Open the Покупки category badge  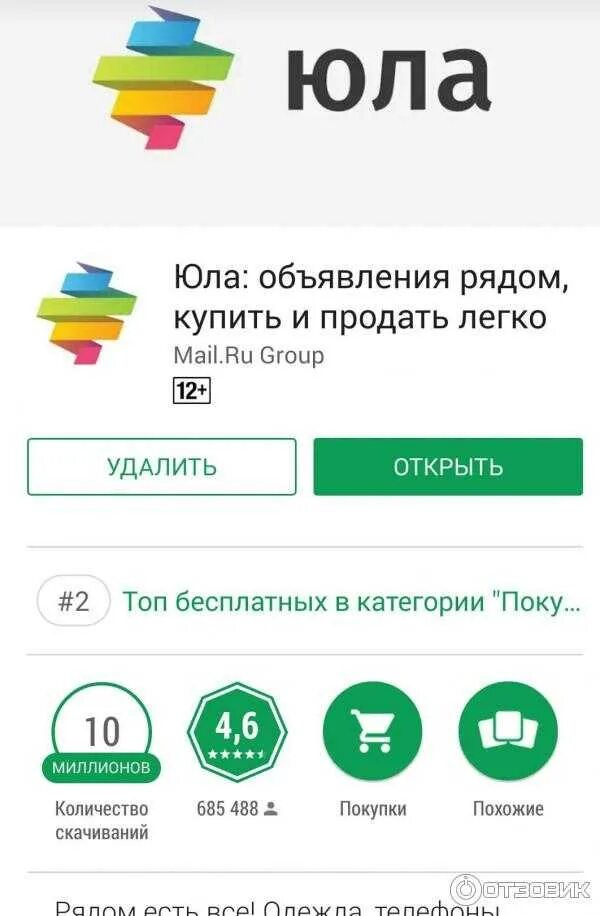372,732
